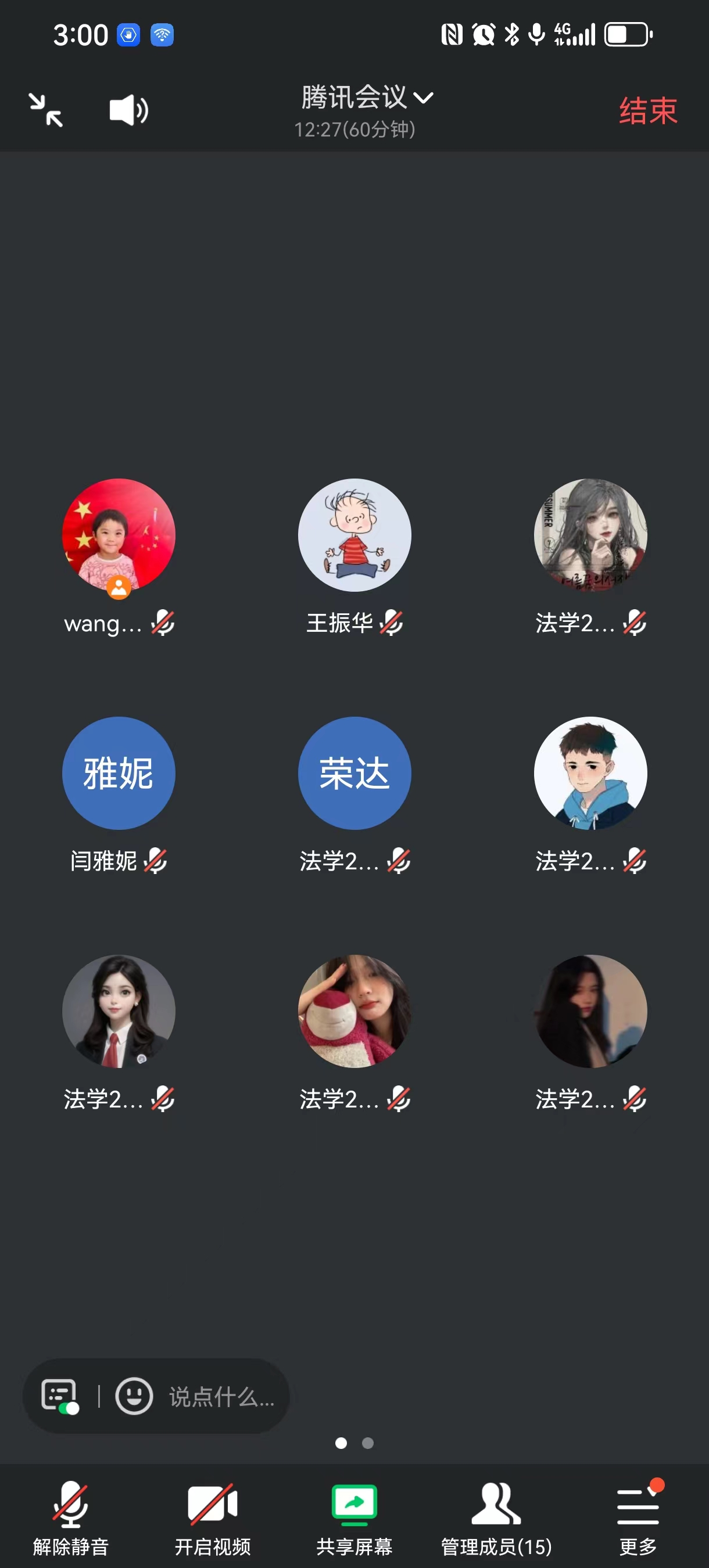The image size is (709, 1568).
Task: Tap the 说点什么 chat input
Action: pyautogui.click(x=221, y=1397)
